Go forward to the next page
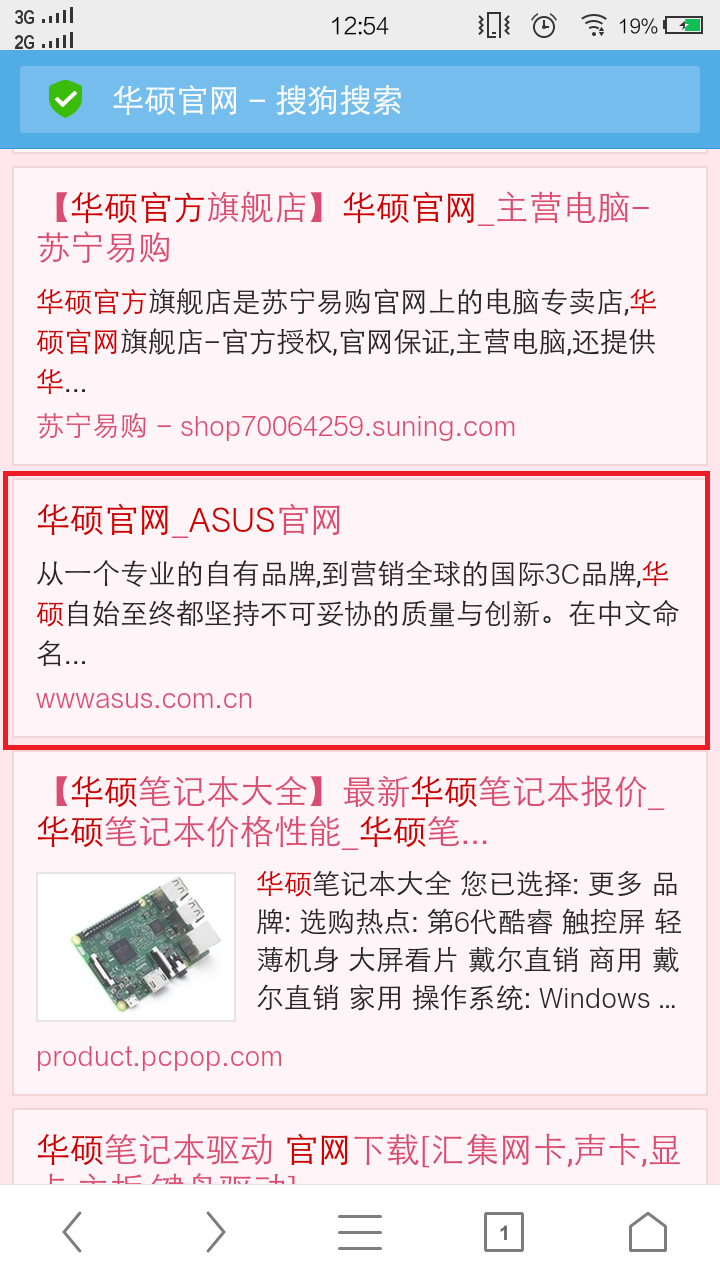This screenshot has height=1280, width=720. (x=215, y=1232)
